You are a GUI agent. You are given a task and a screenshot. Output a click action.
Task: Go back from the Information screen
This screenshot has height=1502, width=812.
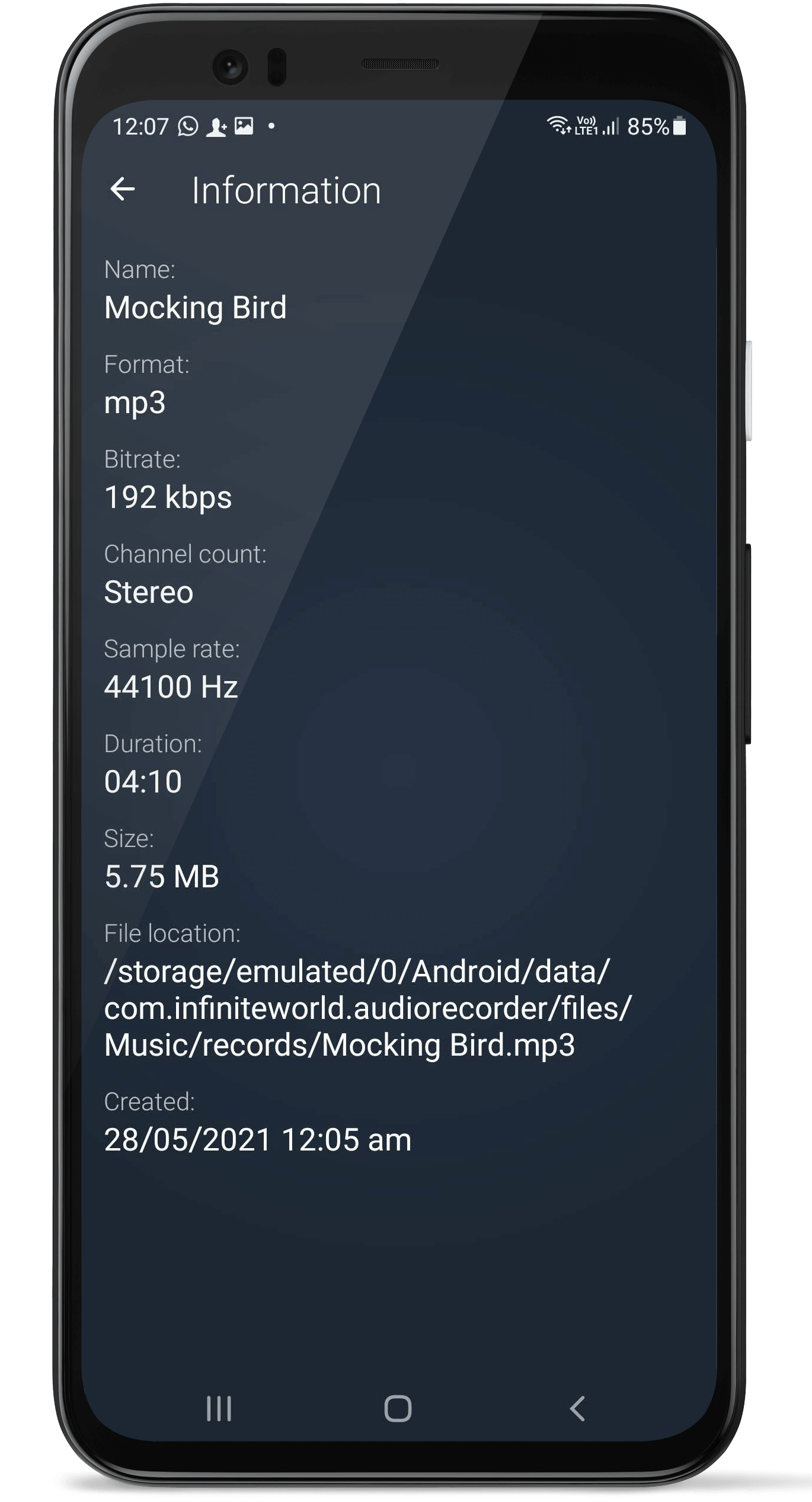(x=123, y=190)
